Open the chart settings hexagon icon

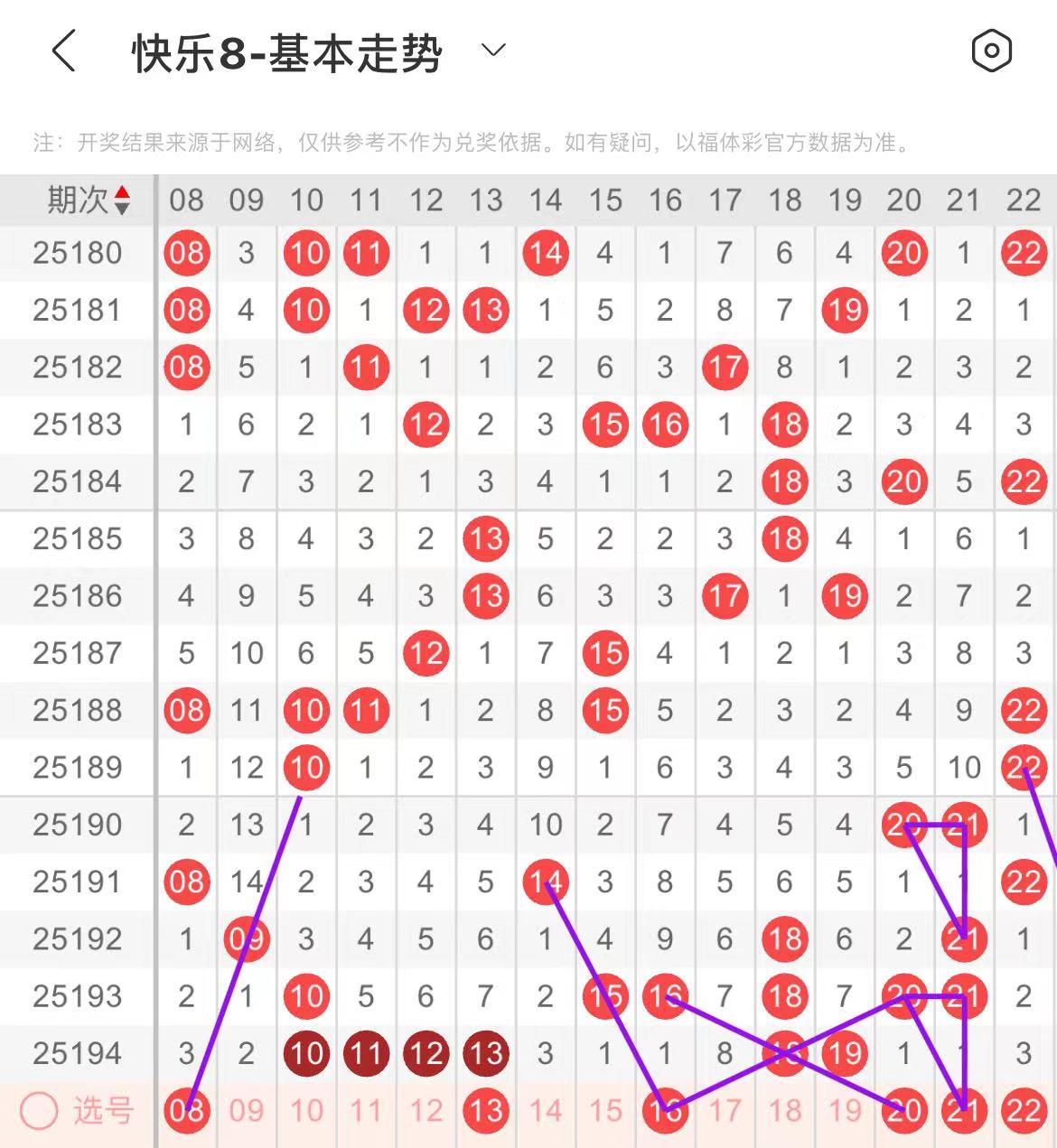pos(991,51)
